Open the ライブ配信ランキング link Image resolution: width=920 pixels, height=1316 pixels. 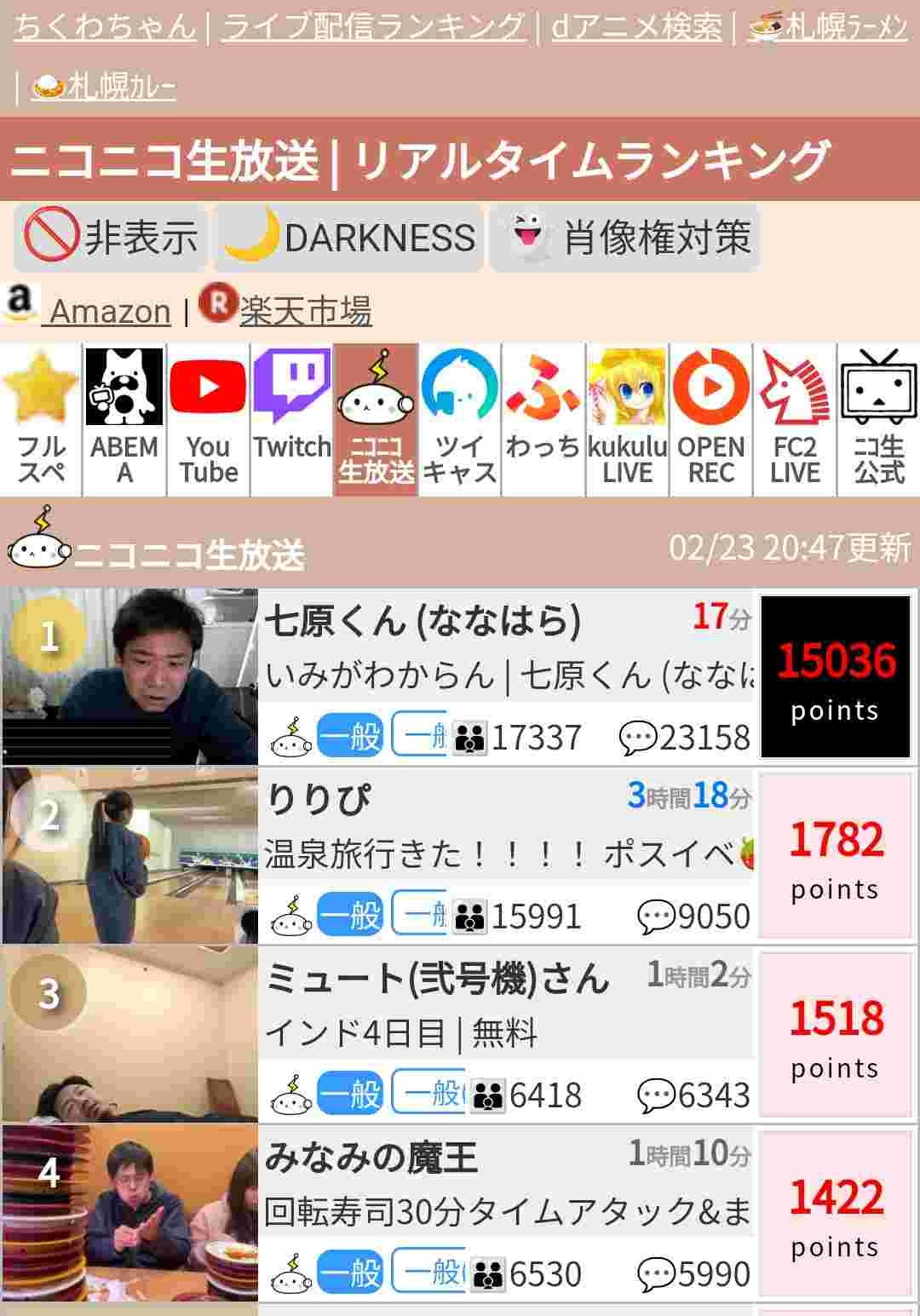[x=373, y=26]
